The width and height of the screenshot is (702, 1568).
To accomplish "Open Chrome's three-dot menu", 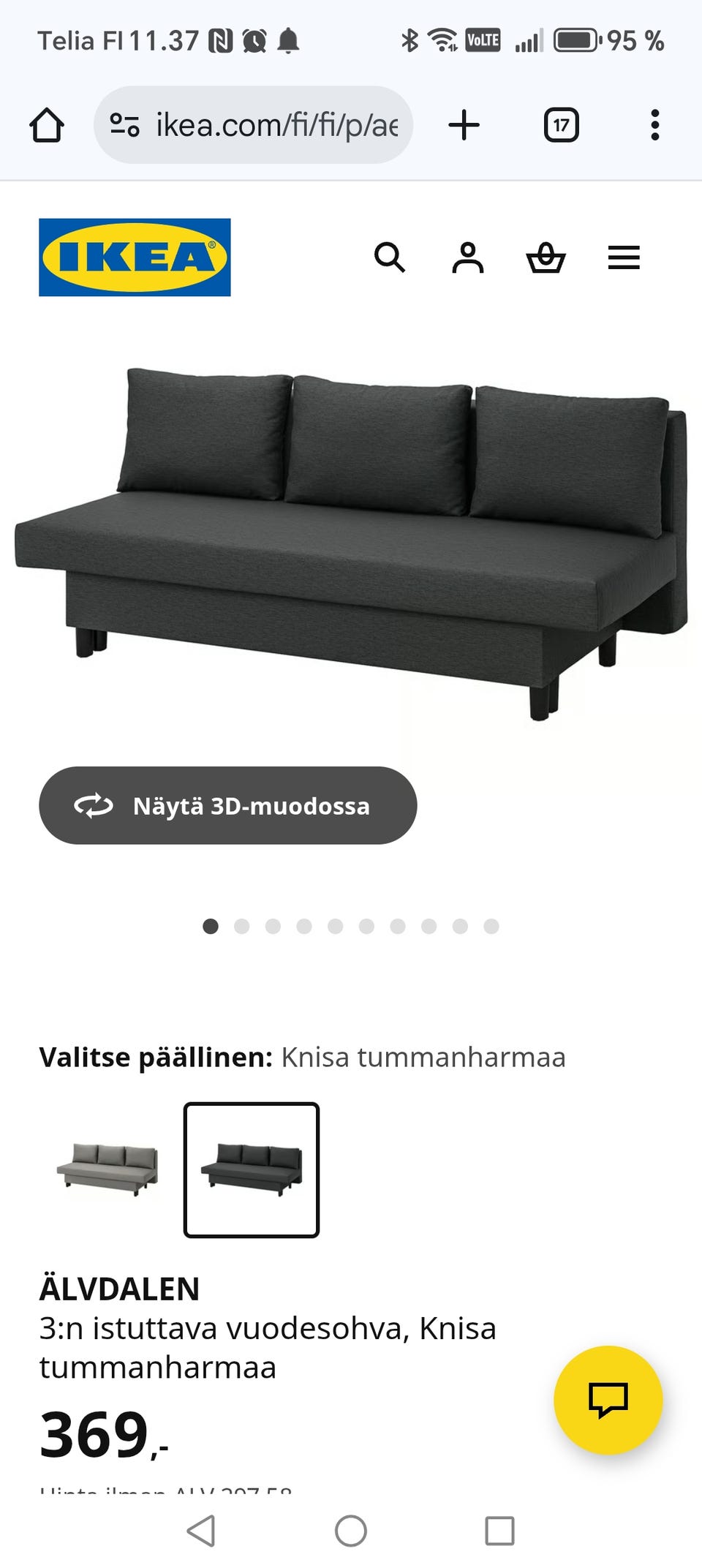I will pos(654,124).
